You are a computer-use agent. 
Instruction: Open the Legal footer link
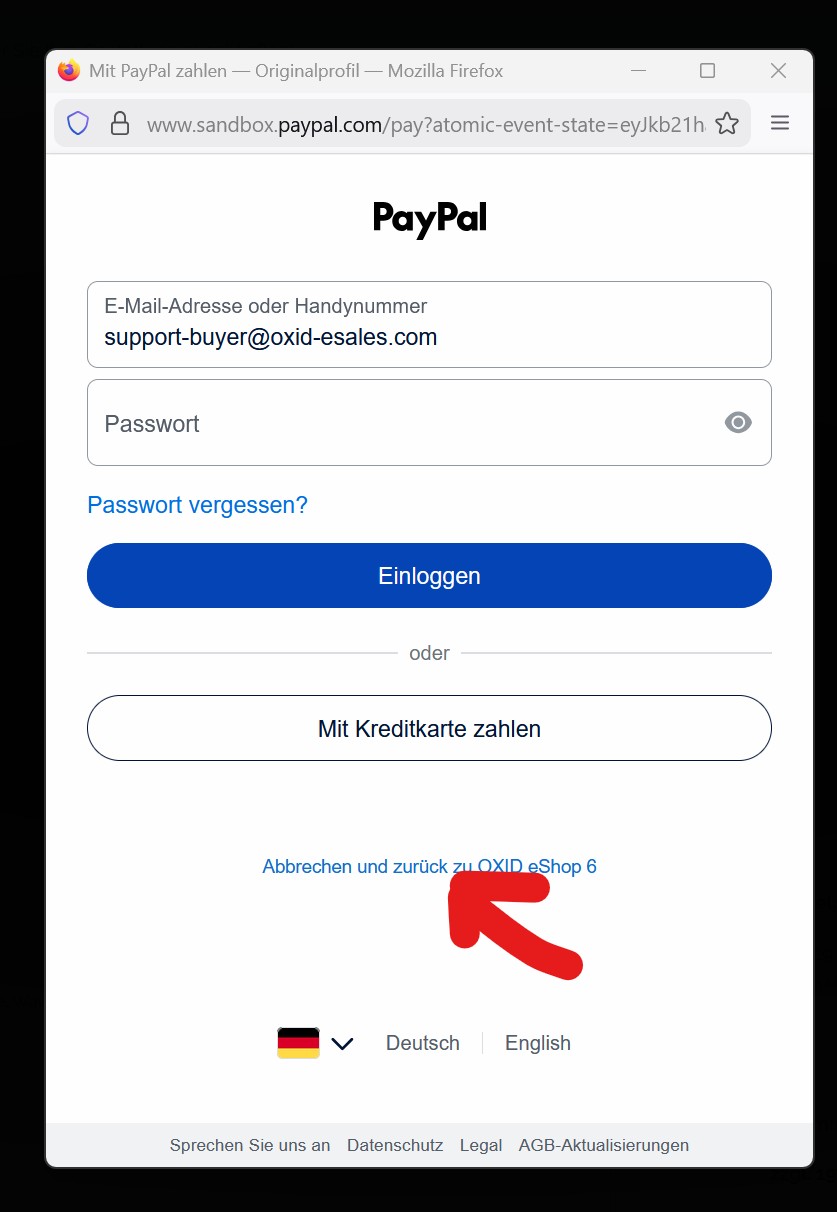click(481, 1145)
